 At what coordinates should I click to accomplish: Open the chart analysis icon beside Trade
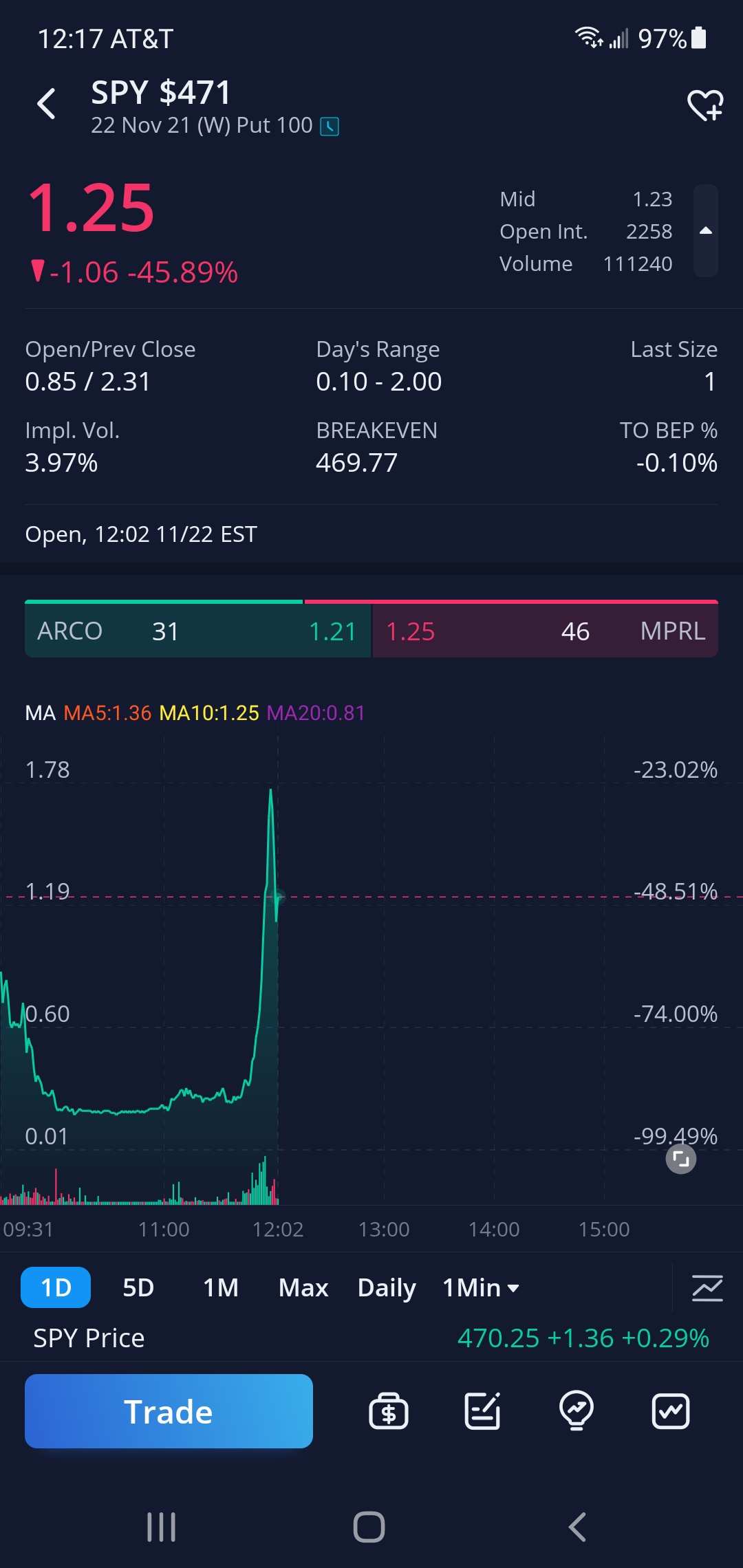(x=671, y=1411)
